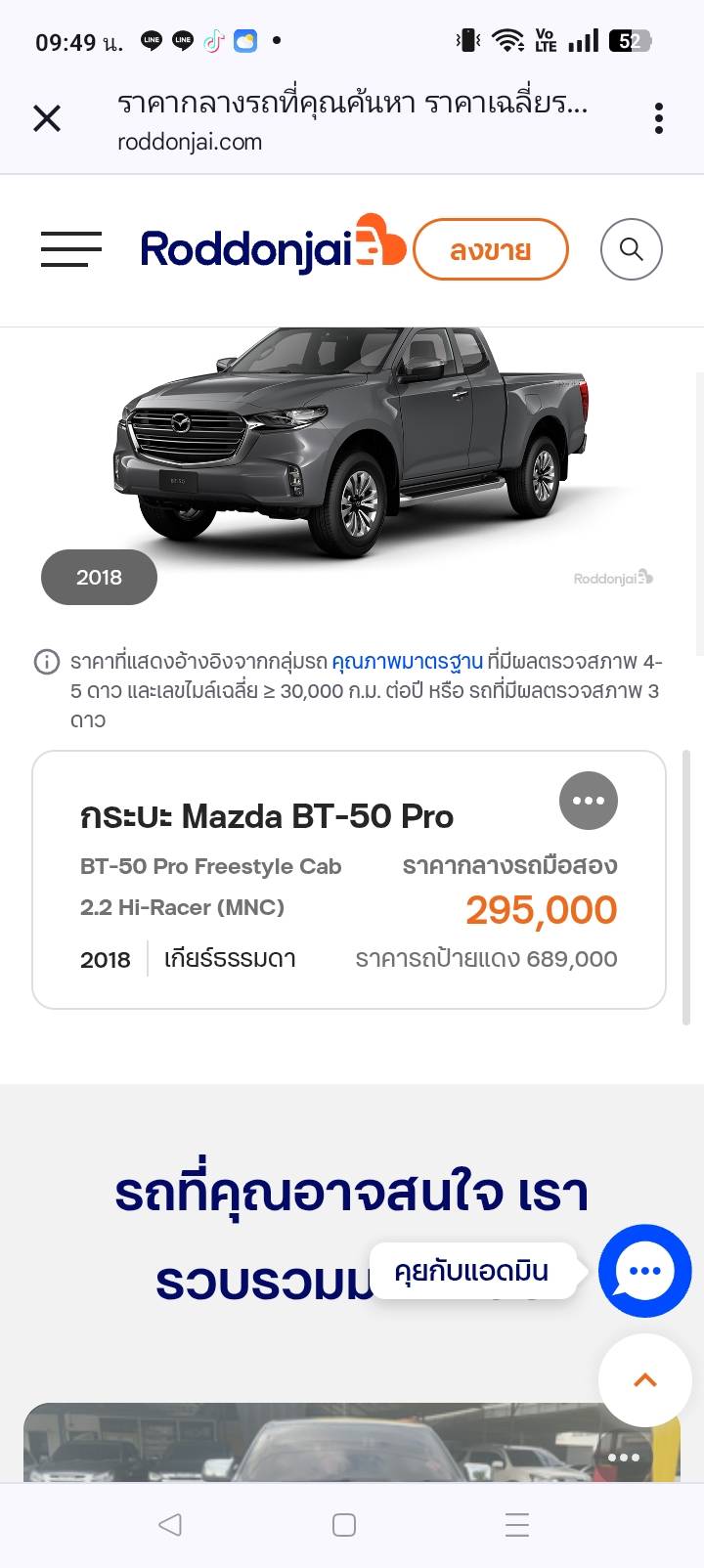Start chat with คุยกับแอดมิน bubble

[x=644, y=1271]
